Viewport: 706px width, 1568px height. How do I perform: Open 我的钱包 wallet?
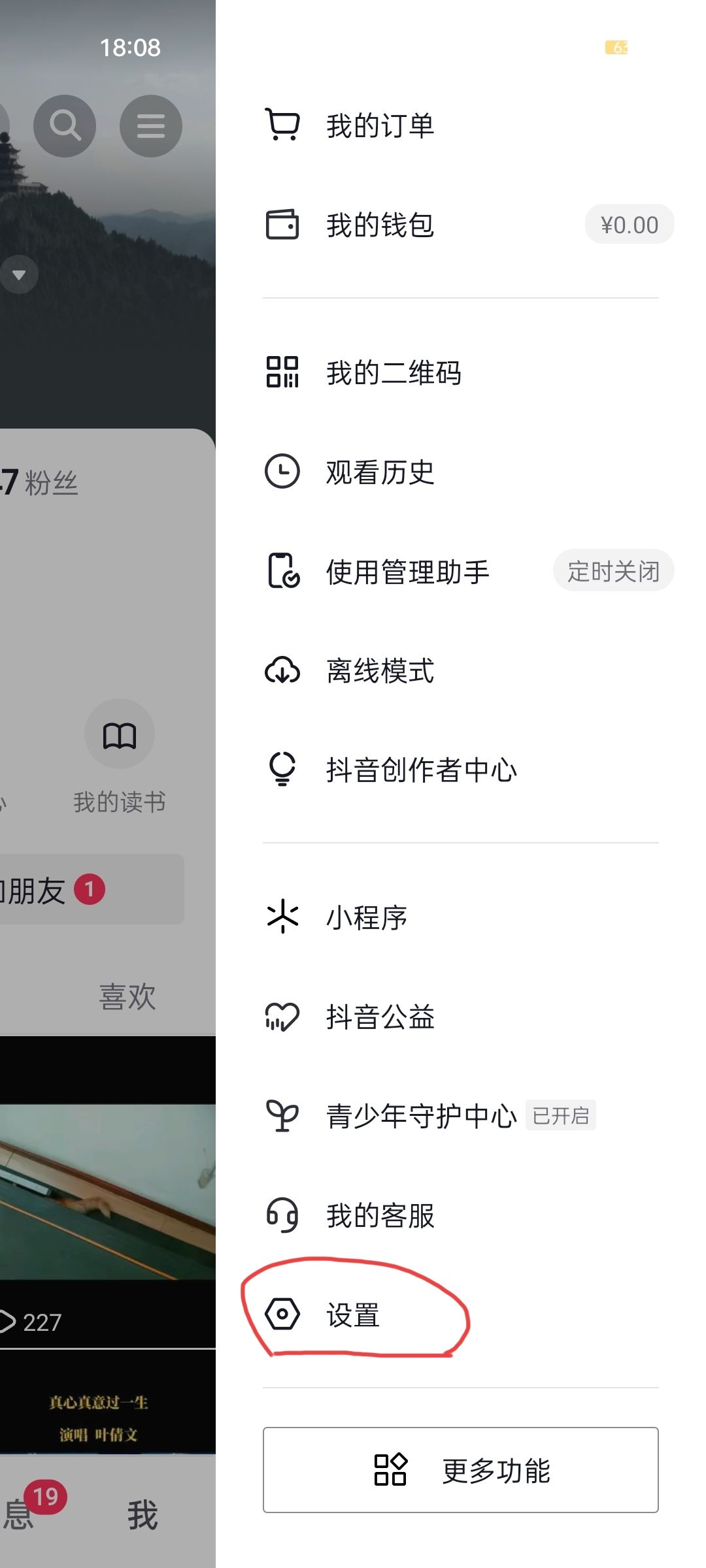coord(379,225)
